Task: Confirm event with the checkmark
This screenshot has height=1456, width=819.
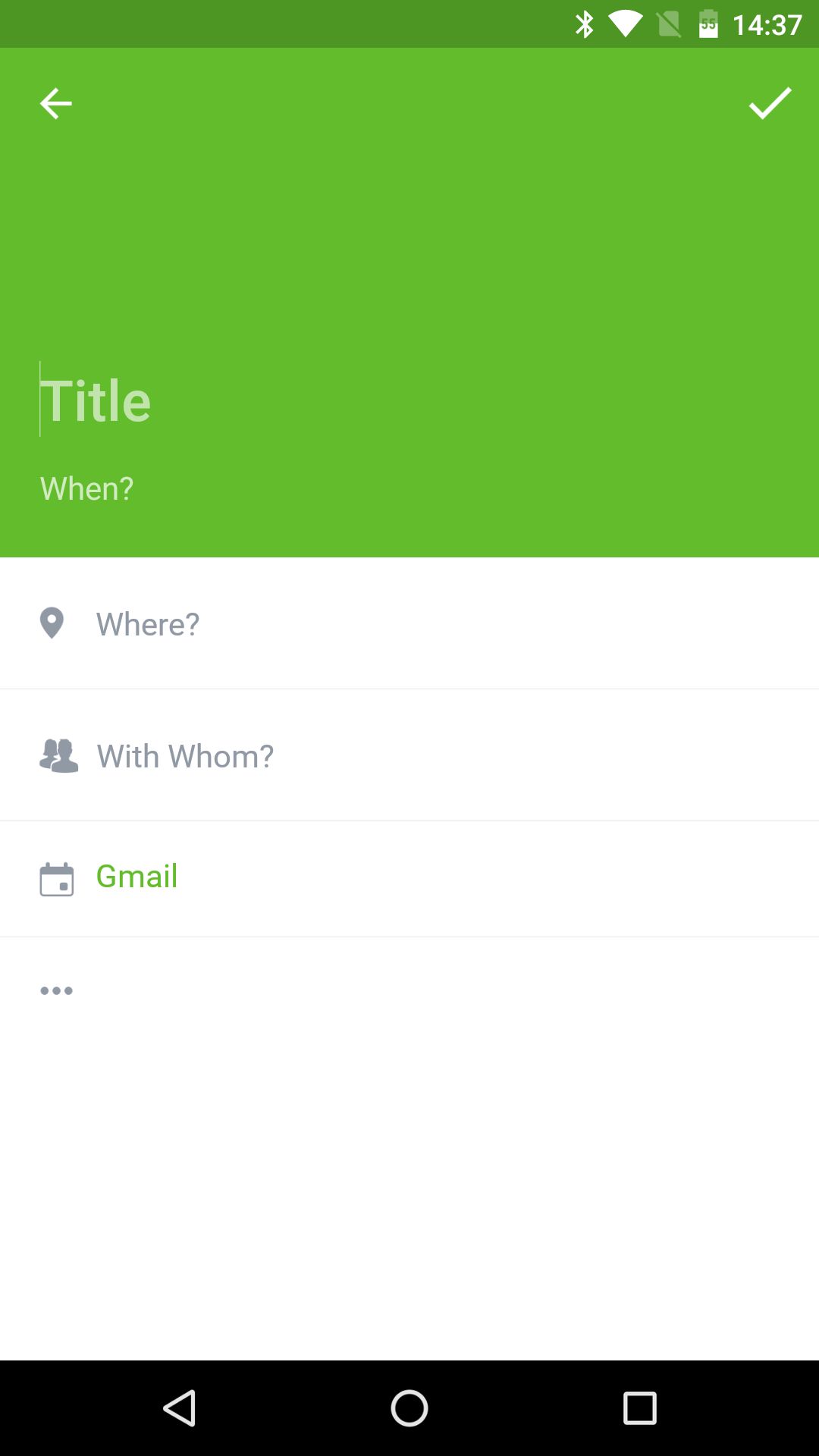Action: [770, 104]
